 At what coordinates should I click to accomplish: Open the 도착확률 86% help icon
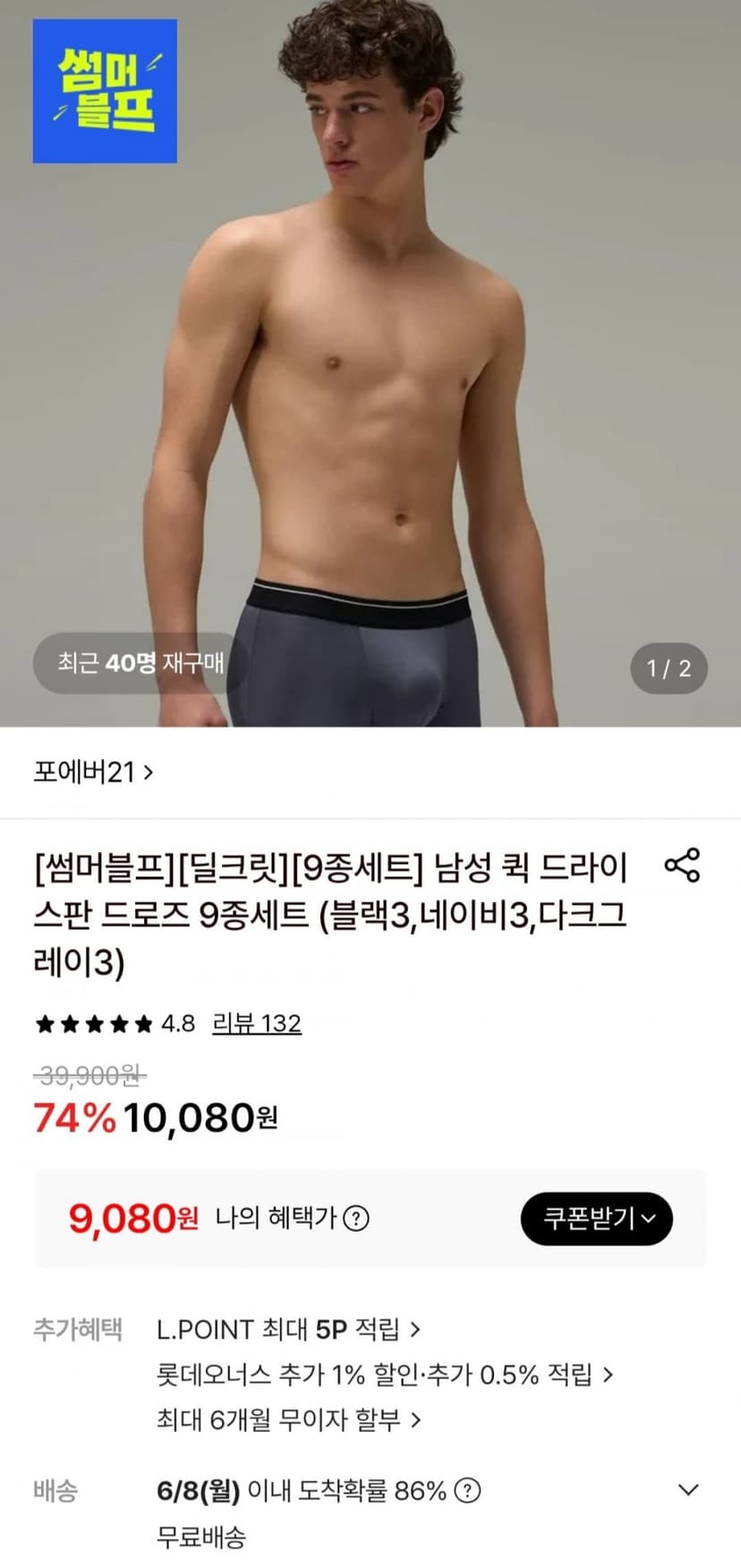467,1490
